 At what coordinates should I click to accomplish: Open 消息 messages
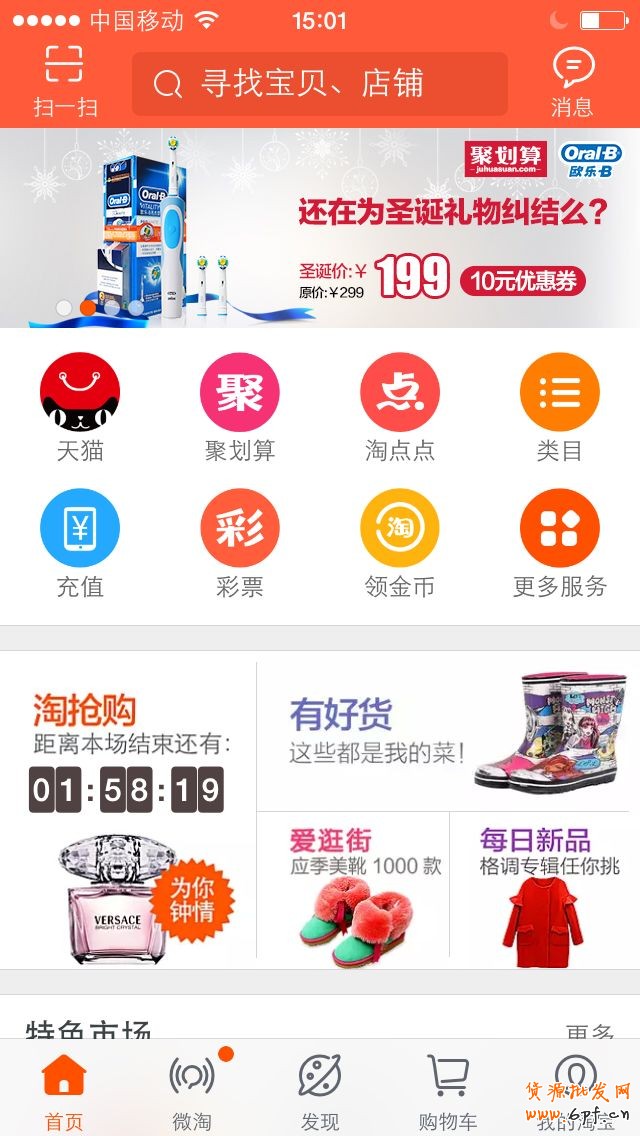572,81
